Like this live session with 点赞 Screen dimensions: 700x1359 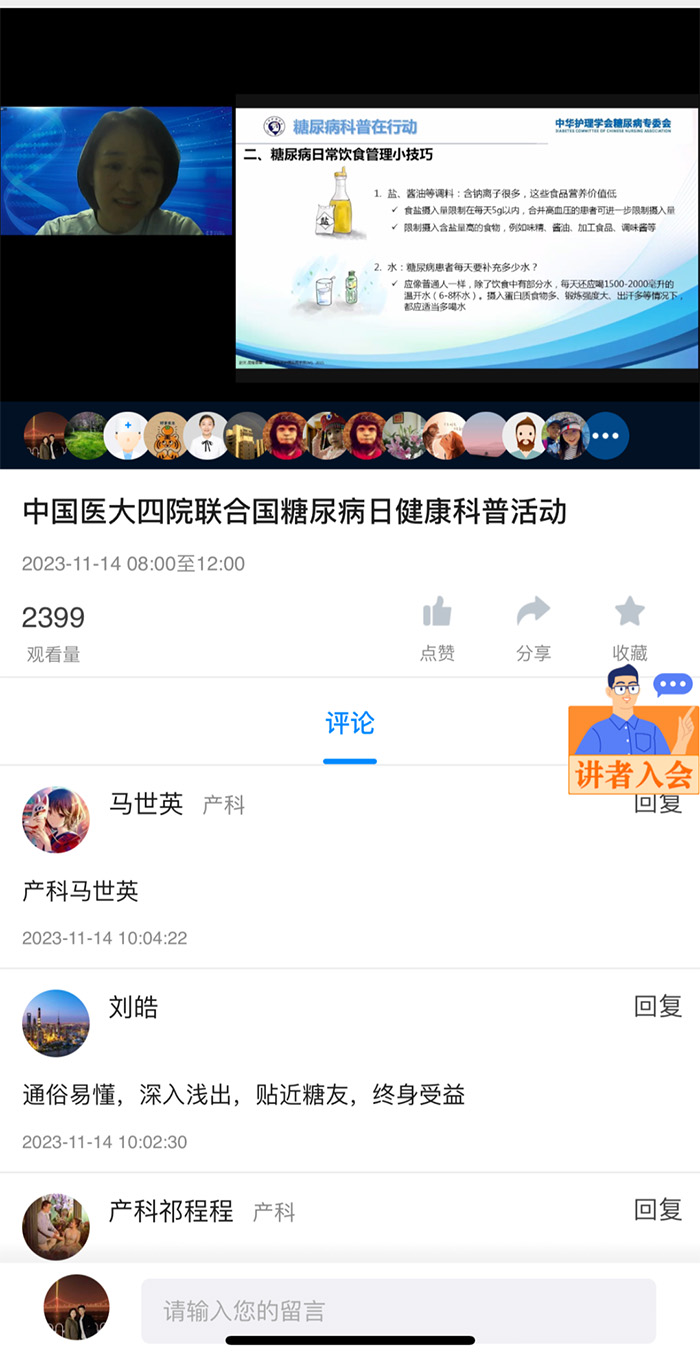click(x=437, y=628)
